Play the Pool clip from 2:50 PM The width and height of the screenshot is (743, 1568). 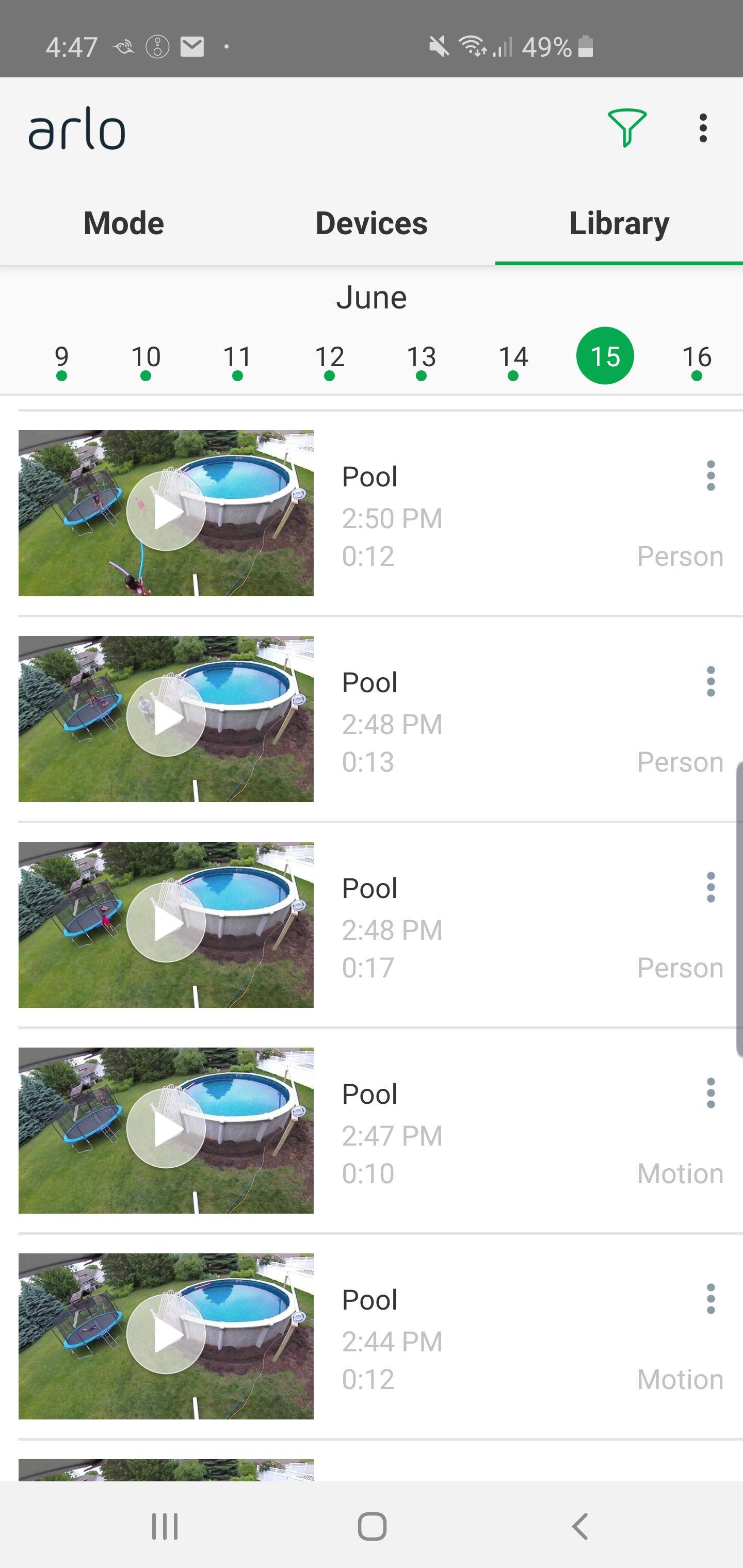pos(166,513)
